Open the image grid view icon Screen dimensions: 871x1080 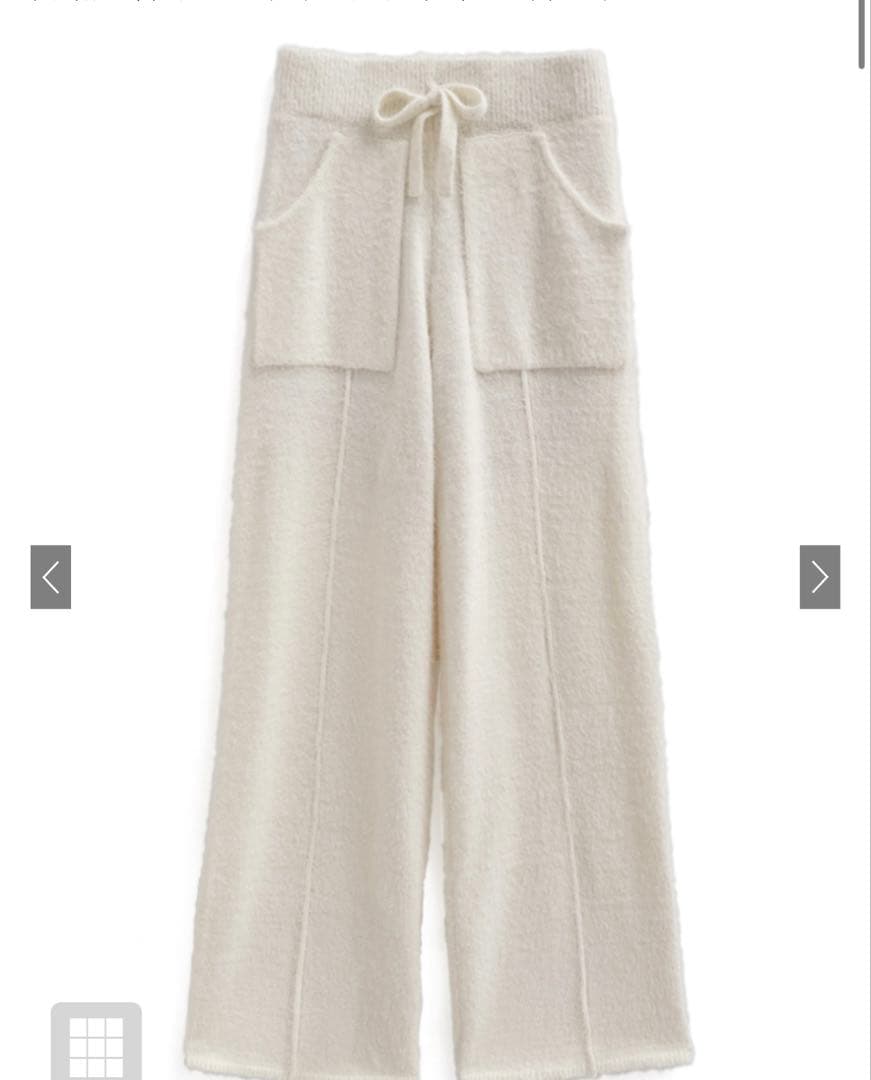[96, 1043]
